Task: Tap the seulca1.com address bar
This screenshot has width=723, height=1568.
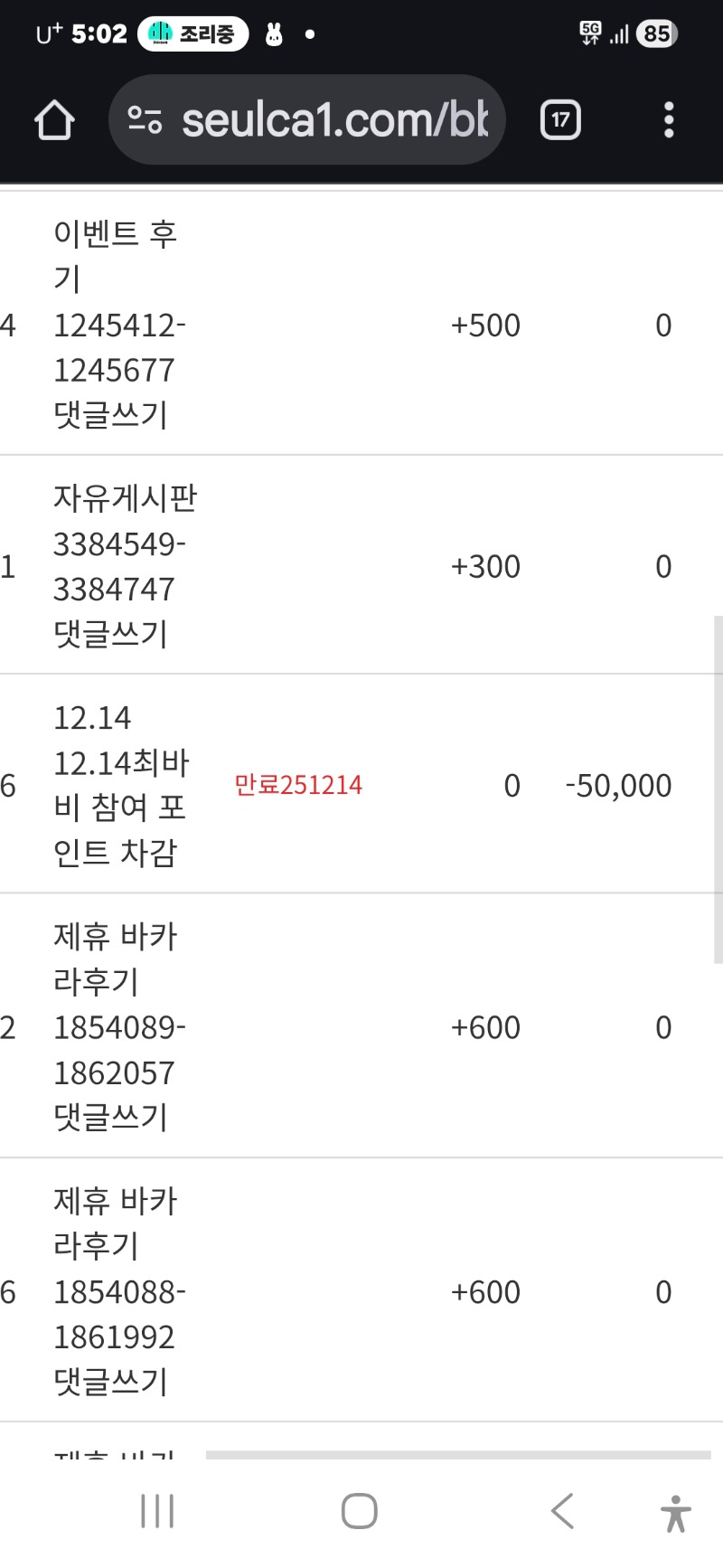Action: [x=334, y=120]
